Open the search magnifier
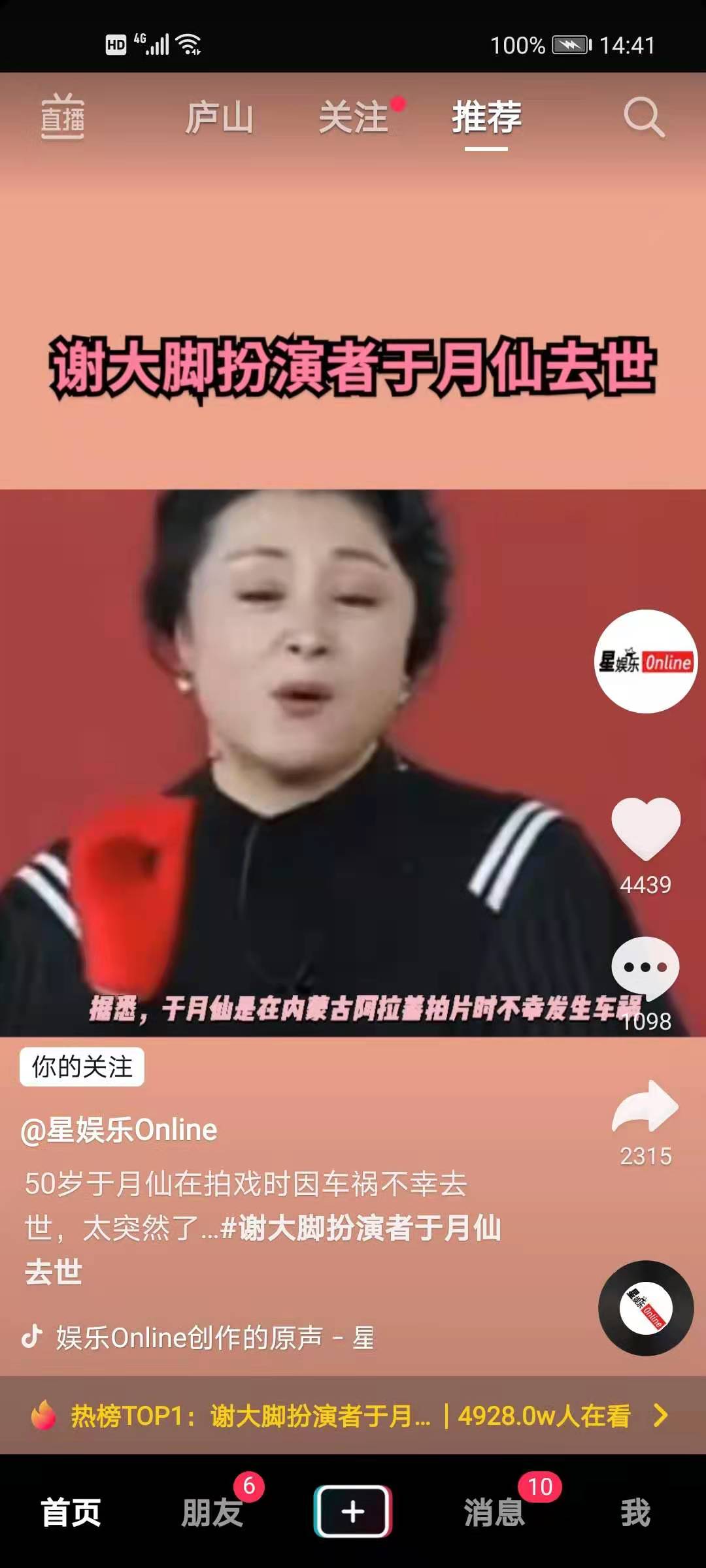This screenshot has width=706, height=1568. [643, 118]
